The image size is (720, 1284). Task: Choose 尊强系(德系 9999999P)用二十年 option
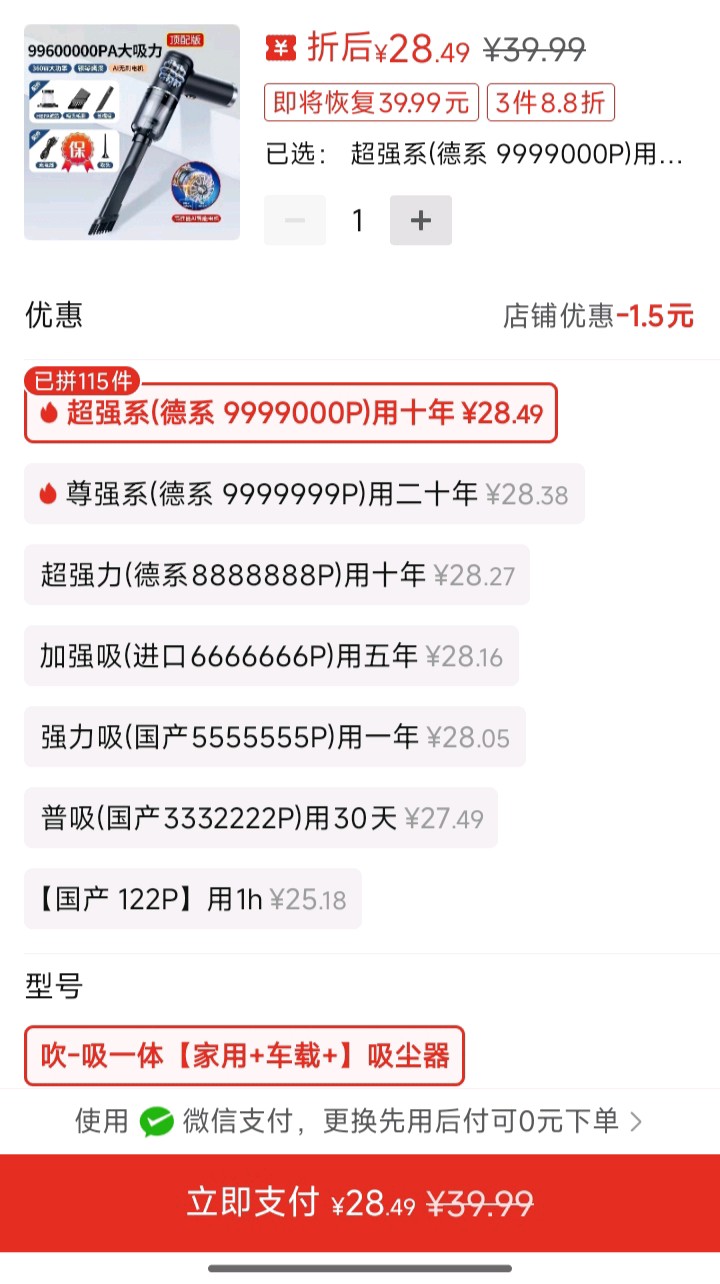tap(304, 494)
